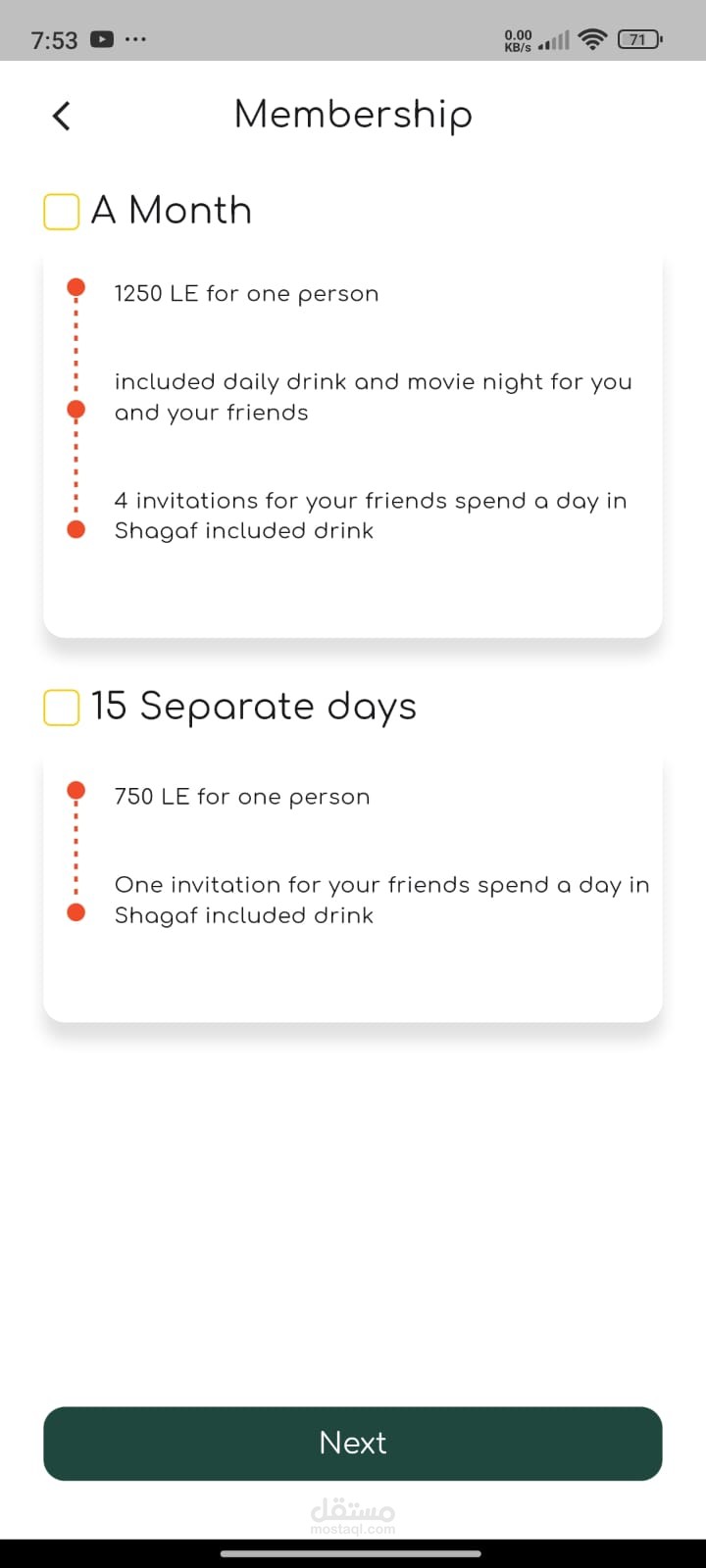Select the 15 Separate days checkbox

(62, 708)
